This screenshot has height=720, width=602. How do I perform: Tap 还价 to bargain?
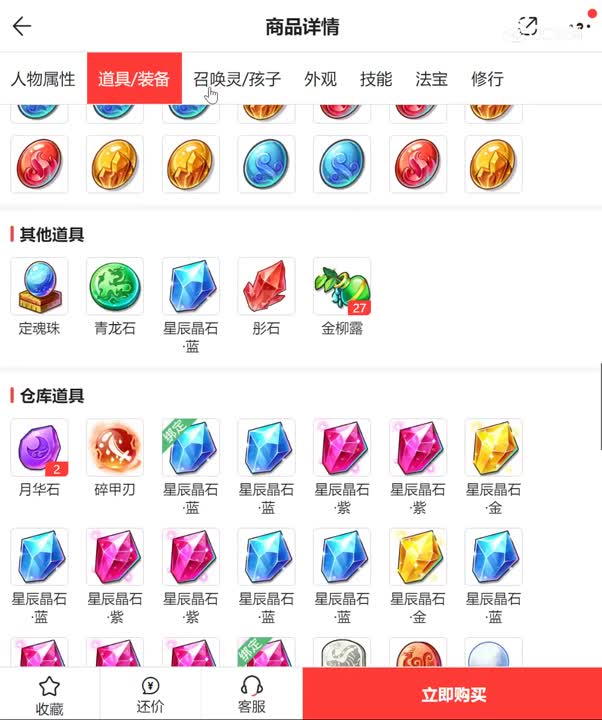150,695
